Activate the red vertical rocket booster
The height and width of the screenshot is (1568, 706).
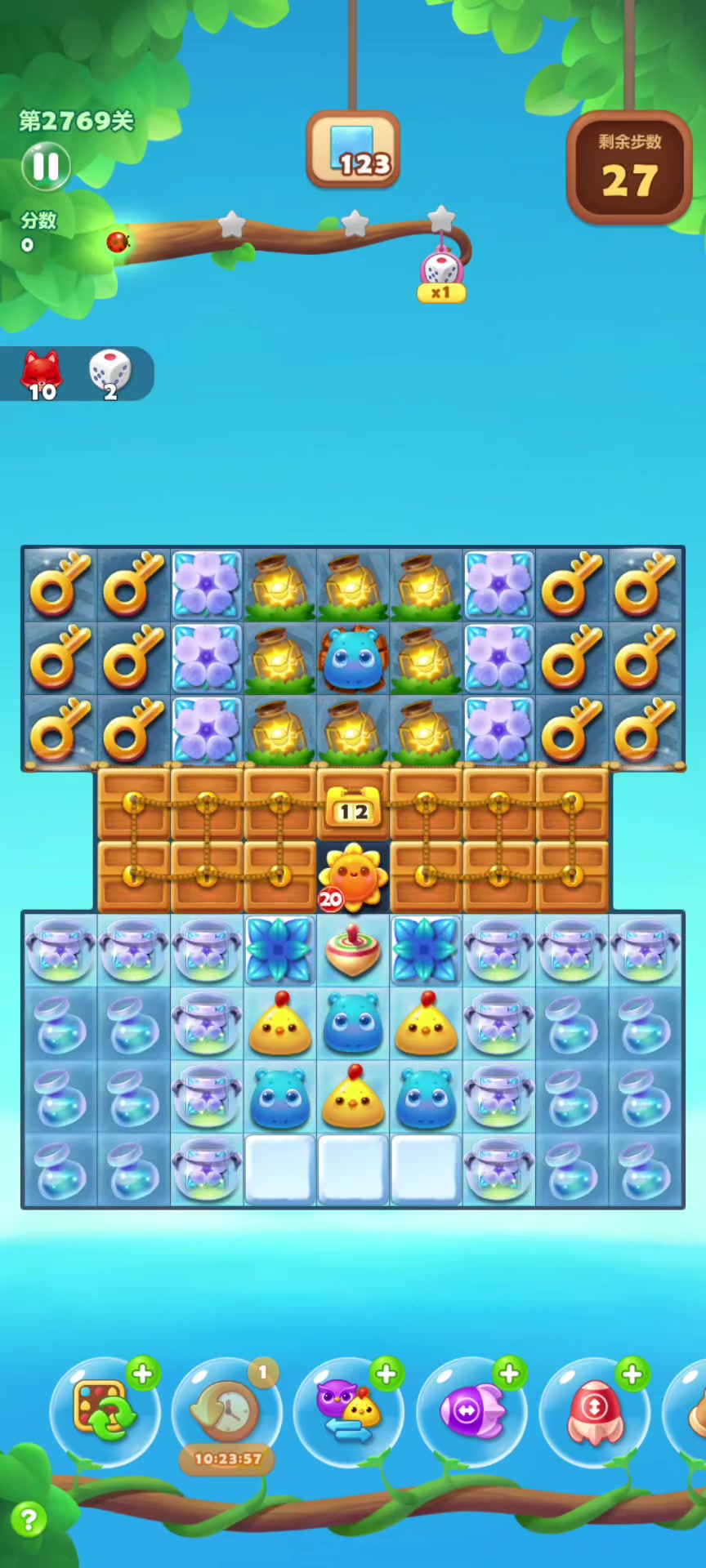pos(594,1410)
